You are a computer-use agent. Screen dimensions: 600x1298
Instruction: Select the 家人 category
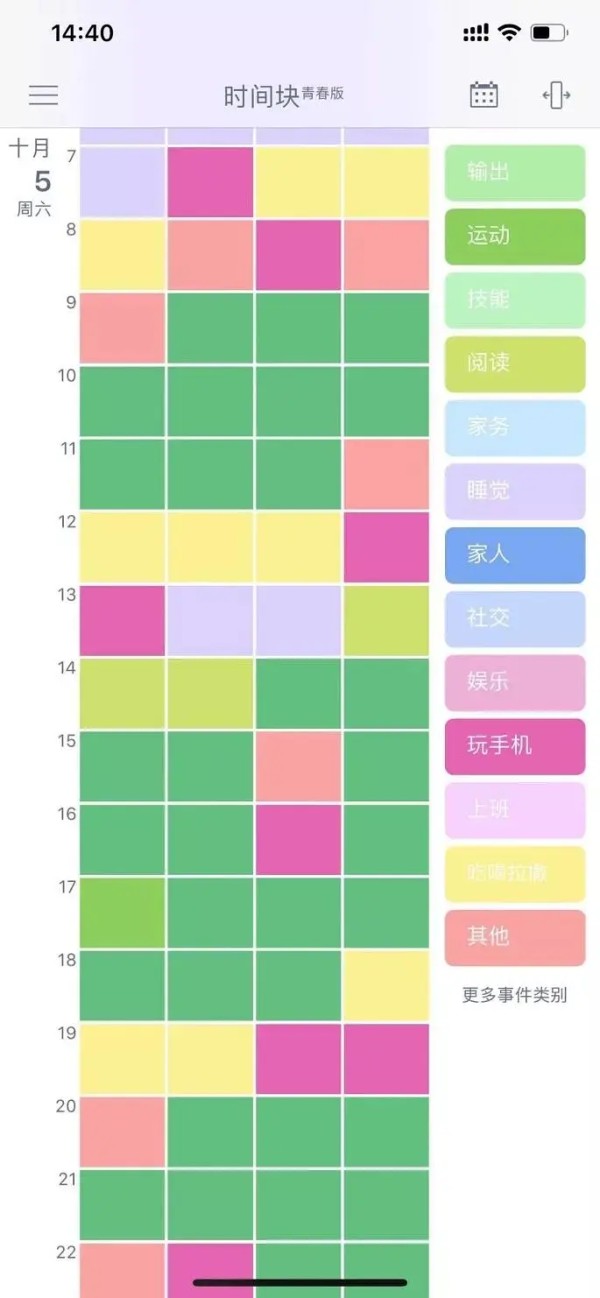coord(515,554)
